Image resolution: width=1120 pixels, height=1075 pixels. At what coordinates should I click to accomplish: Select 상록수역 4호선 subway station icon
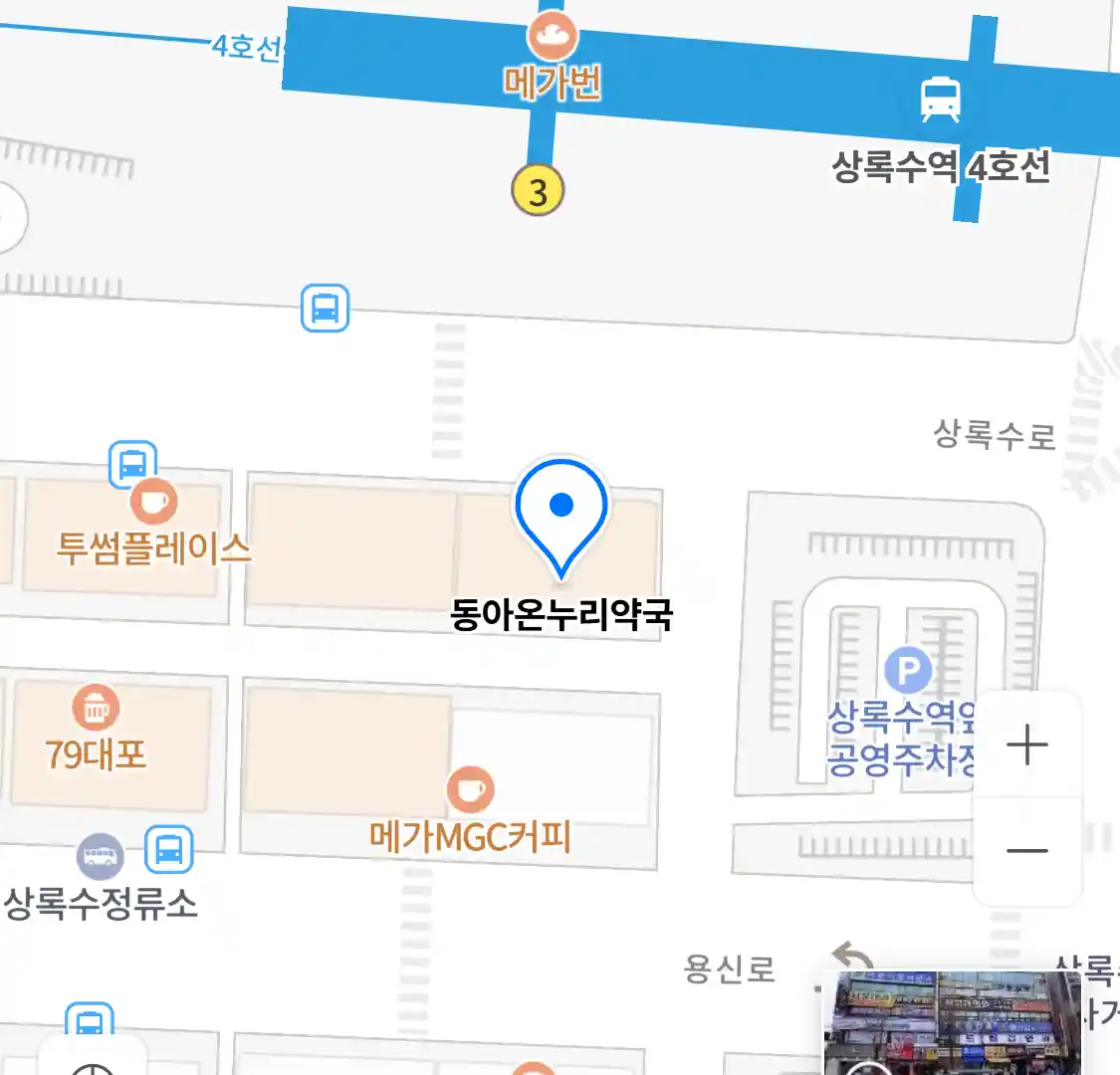tap(940, 101)
